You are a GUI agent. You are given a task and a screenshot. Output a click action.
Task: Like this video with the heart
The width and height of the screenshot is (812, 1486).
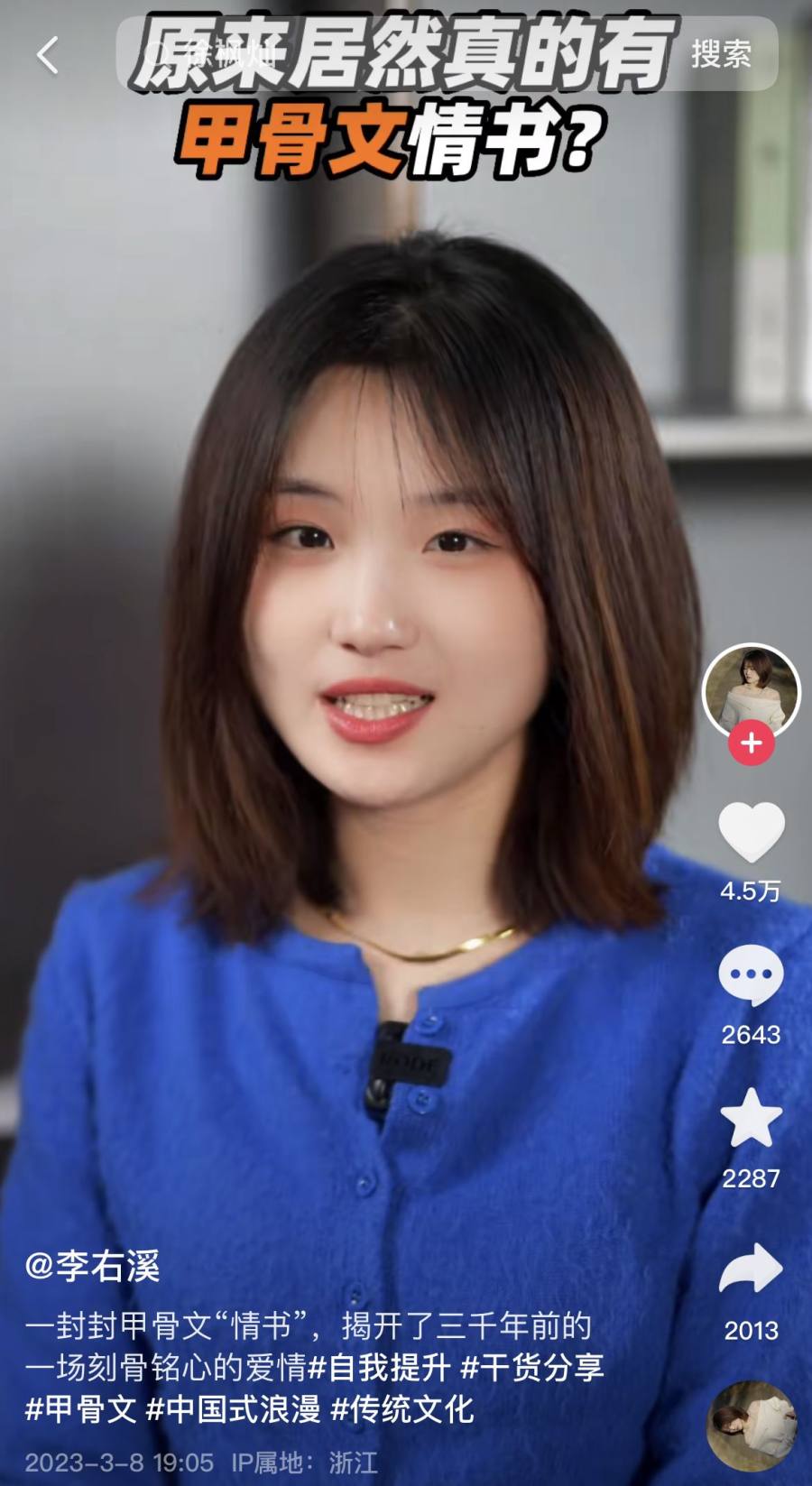pos(751,831)
